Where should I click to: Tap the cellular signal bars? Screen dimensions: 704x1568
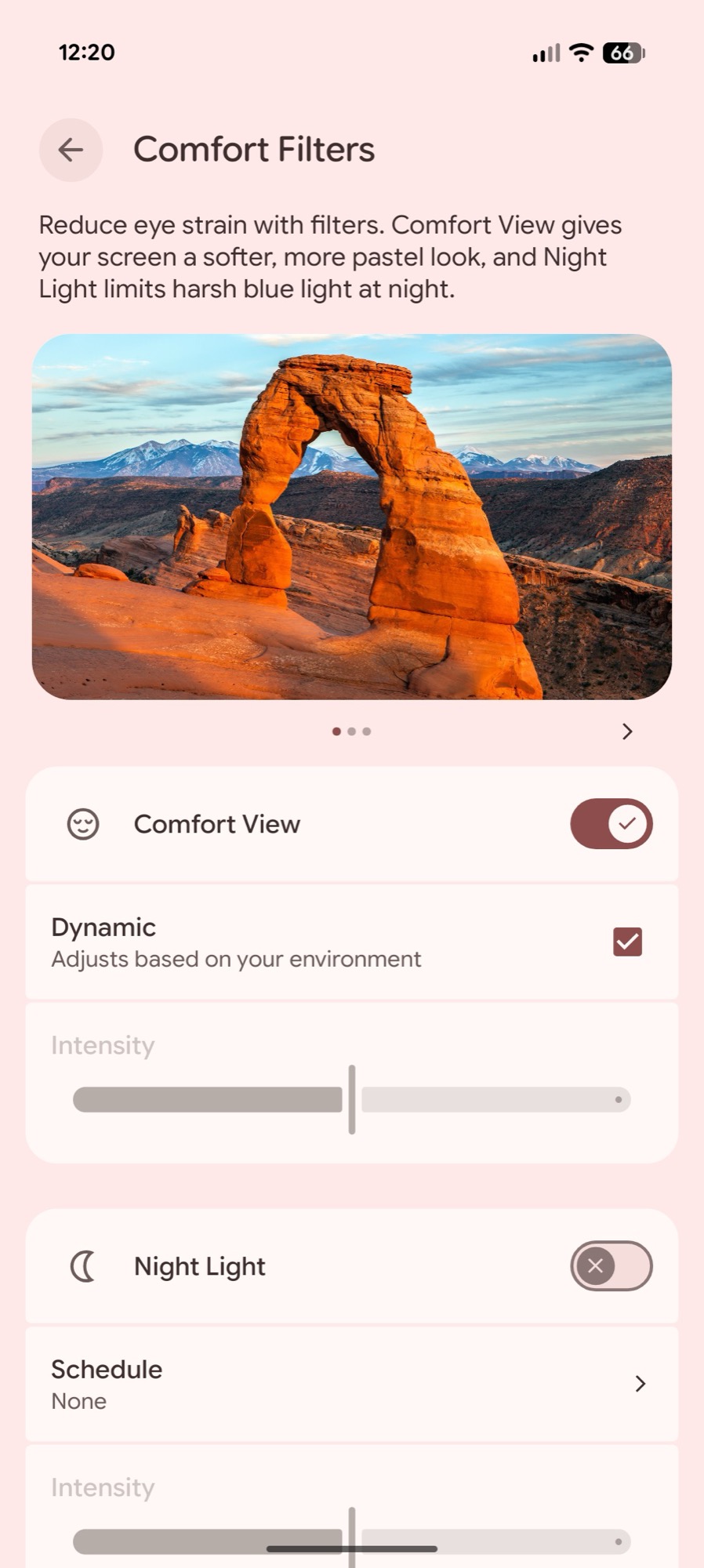pos(544,52)
